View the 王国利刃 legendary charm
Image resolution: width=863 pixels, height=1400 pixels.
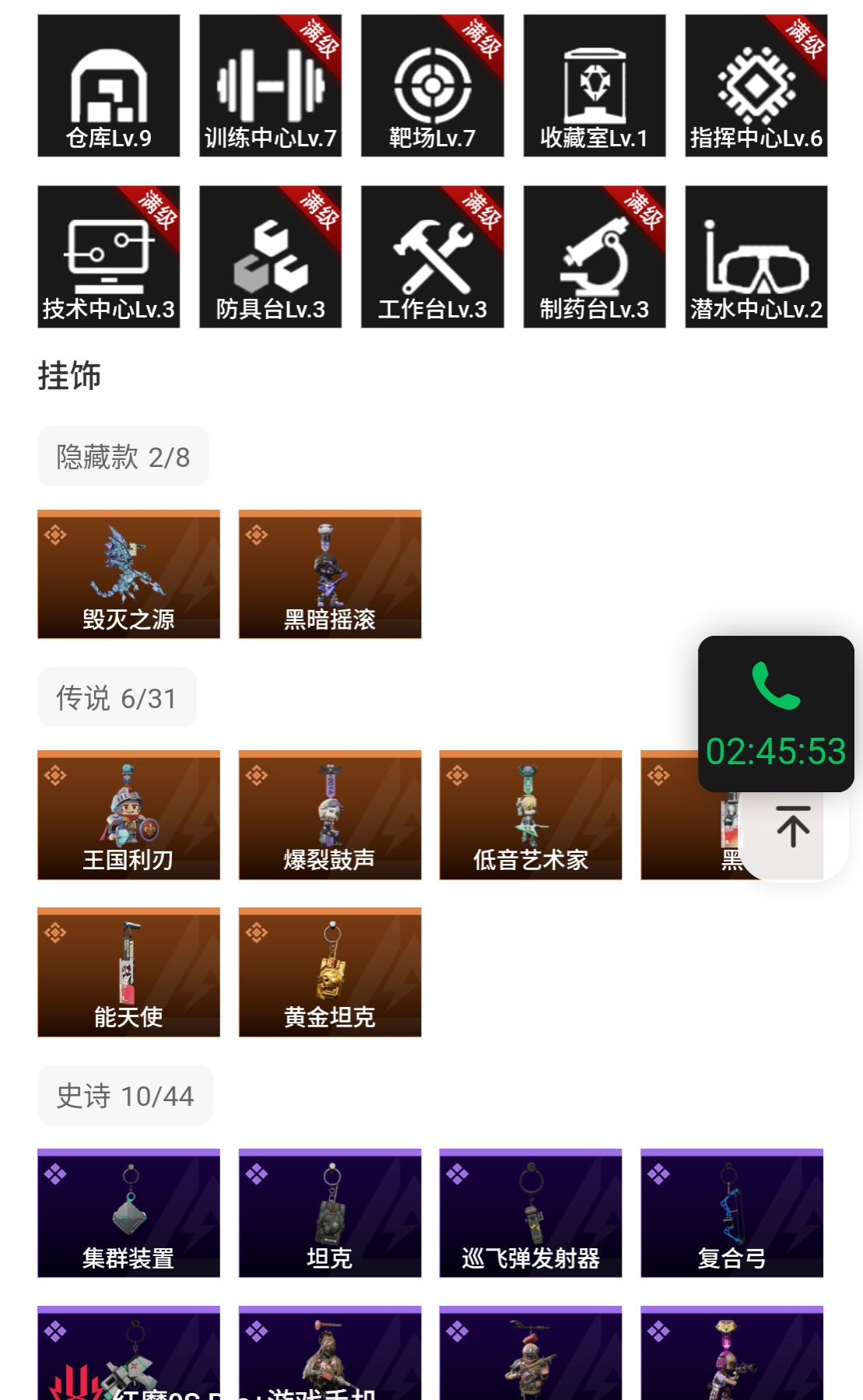click(x=128, y=815)
